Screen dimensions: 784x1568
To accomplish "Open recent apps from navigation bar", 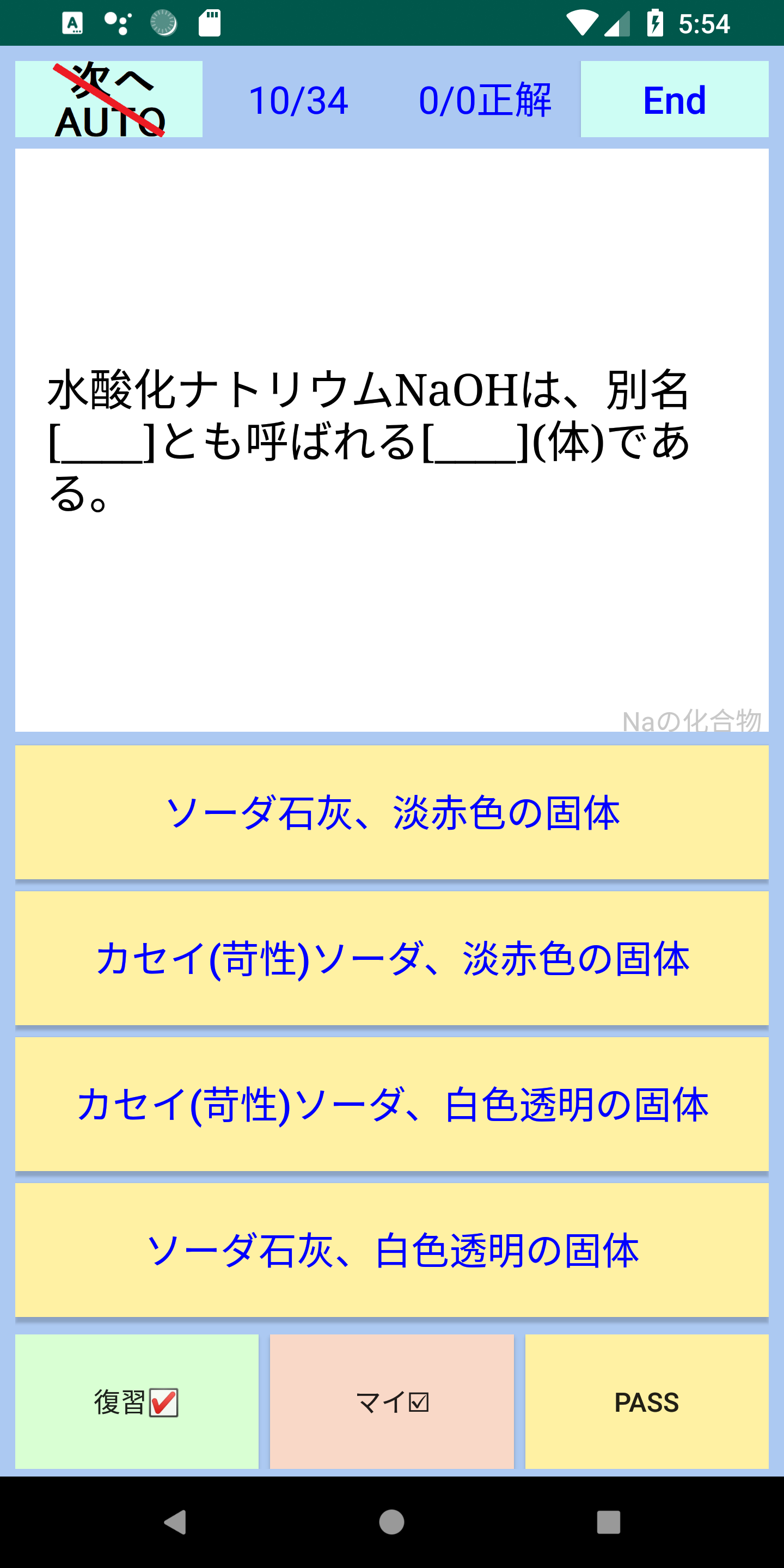I will [x=608, y=1522].
